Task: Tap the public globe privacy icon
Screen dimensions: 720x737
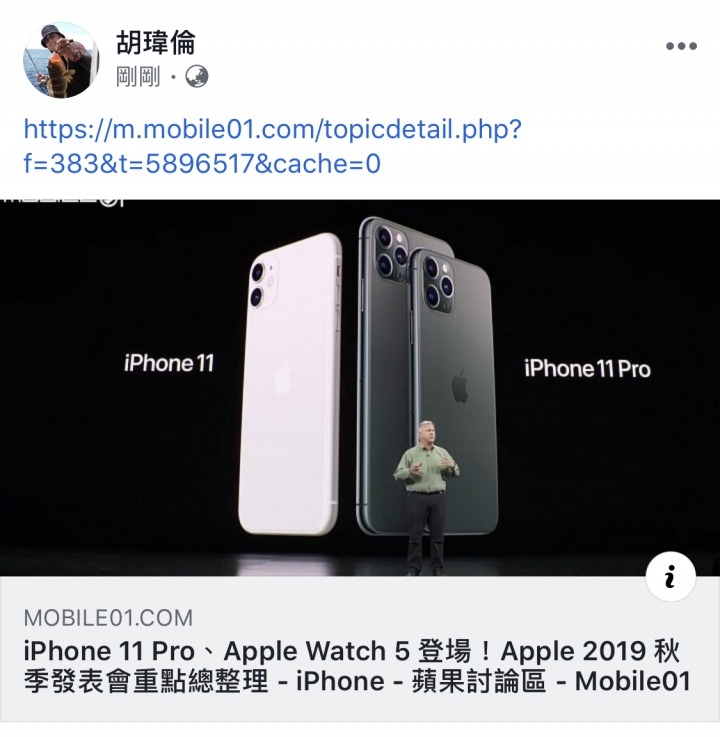Action: point(197,77)
